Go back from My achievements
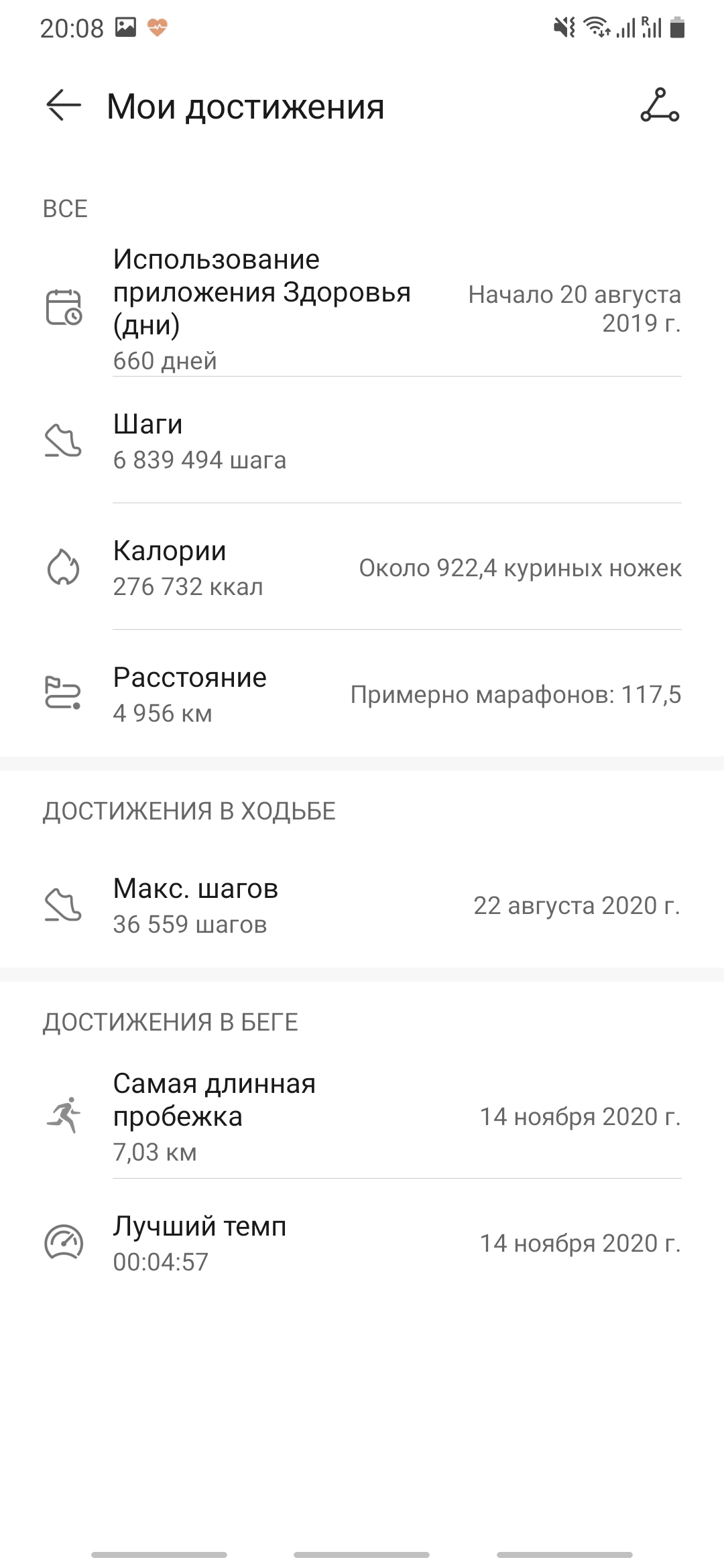The width and height of the screenshot is (724, 1568). tap(64, 106)
